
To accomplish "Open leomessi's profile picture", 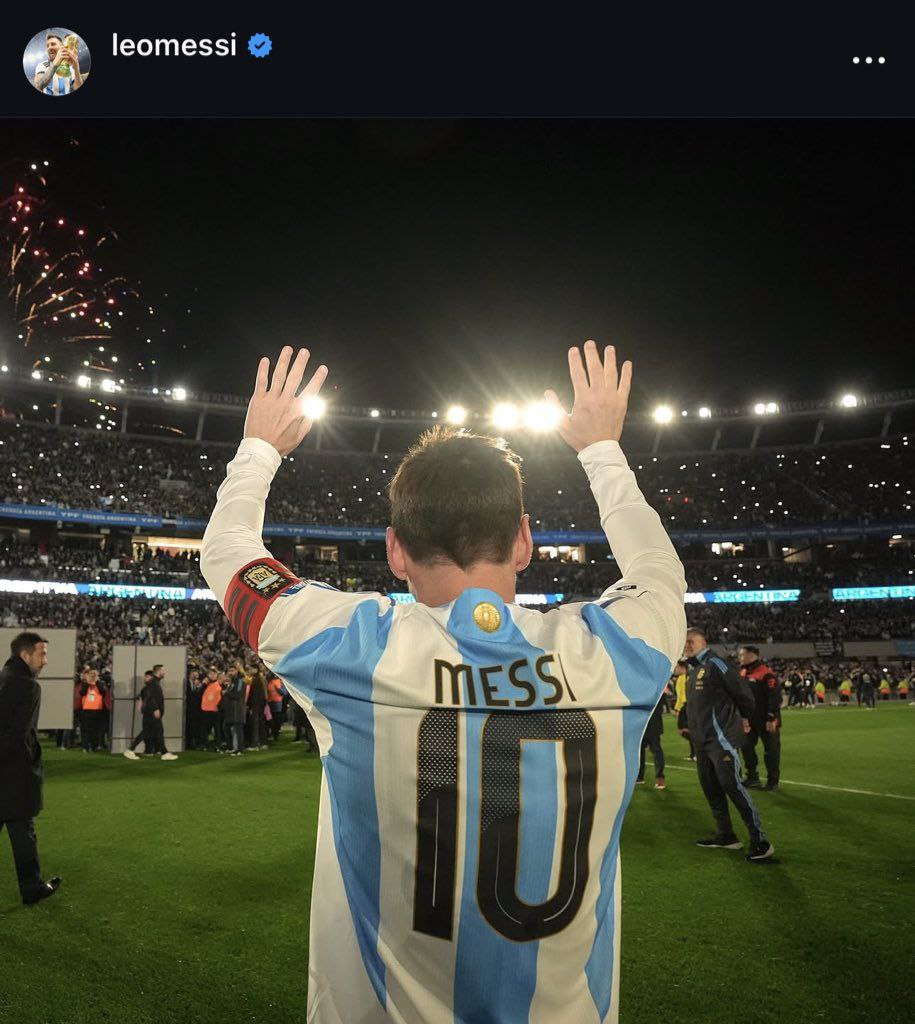I will pyautogui.click(x=57, y=61).
